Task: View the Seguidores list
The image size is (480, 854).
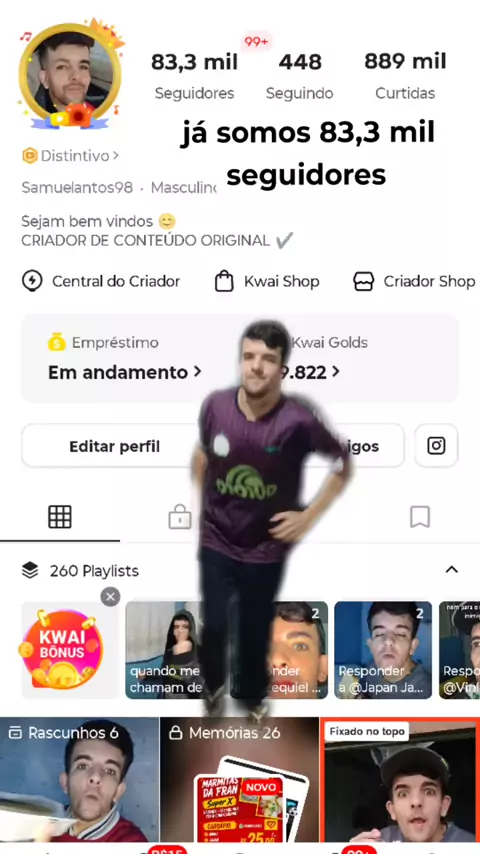Action: point(195,76)
